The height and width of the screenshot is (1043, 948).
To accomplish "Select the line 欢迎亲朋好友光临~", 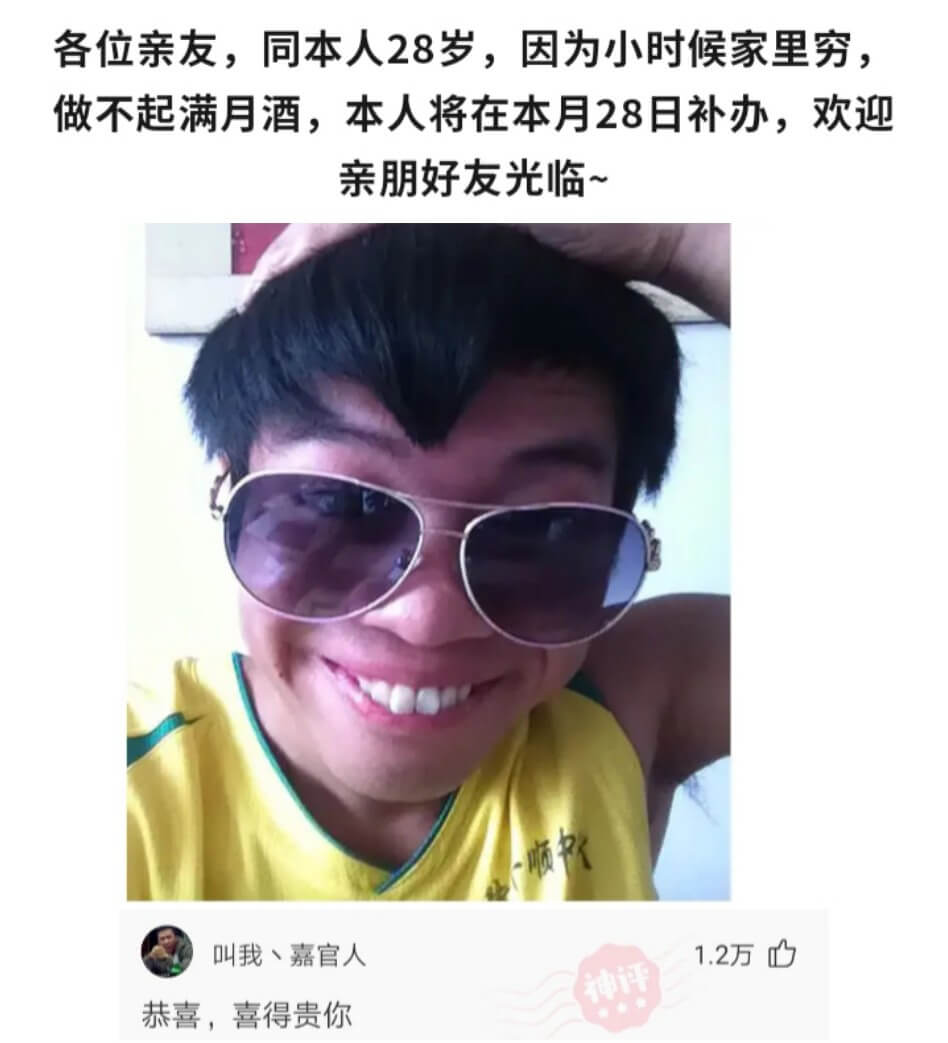I will (474, 172).
